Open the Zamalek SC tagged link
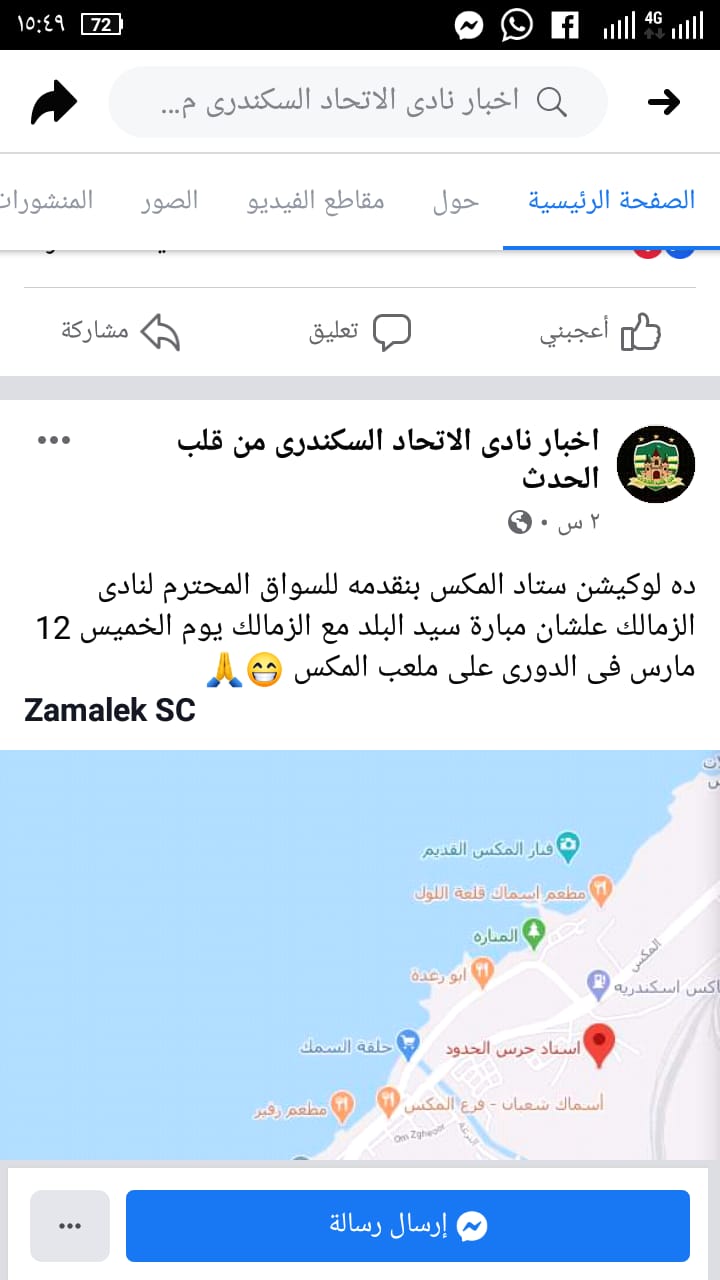The width and height of the screenshot is (720, 1280). (x=110, y=710)
